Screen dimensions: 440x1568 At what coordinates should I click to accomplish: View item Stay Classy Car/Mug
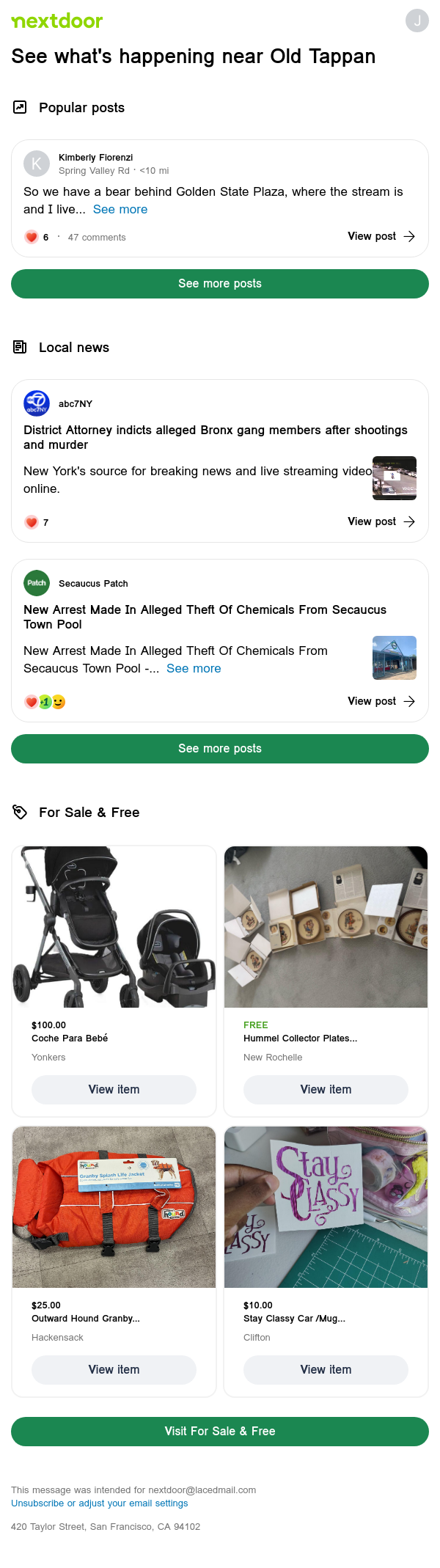click(326, 1370)
